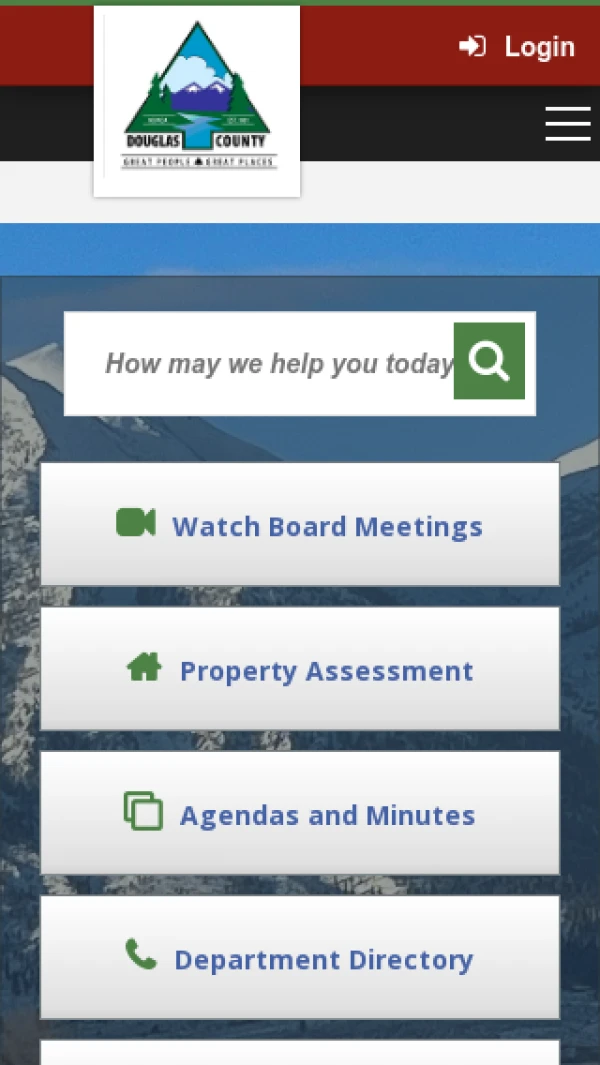This screenshot has height=1065, width=600.
Task: View Agendas and Minutes
Action: [300, 814]
